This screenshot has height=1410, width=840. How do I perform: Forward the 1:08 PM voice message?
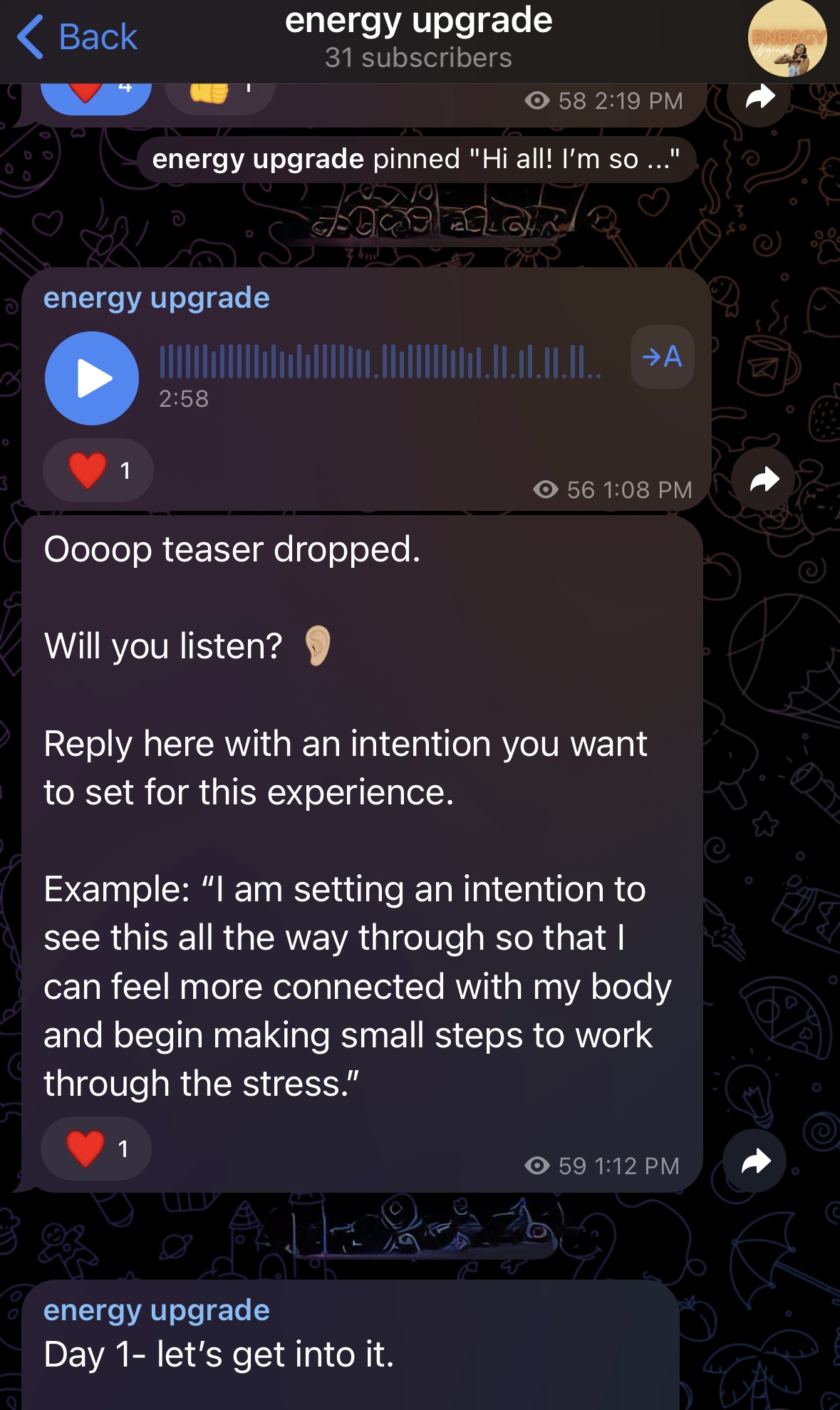(x=764, y=479)
